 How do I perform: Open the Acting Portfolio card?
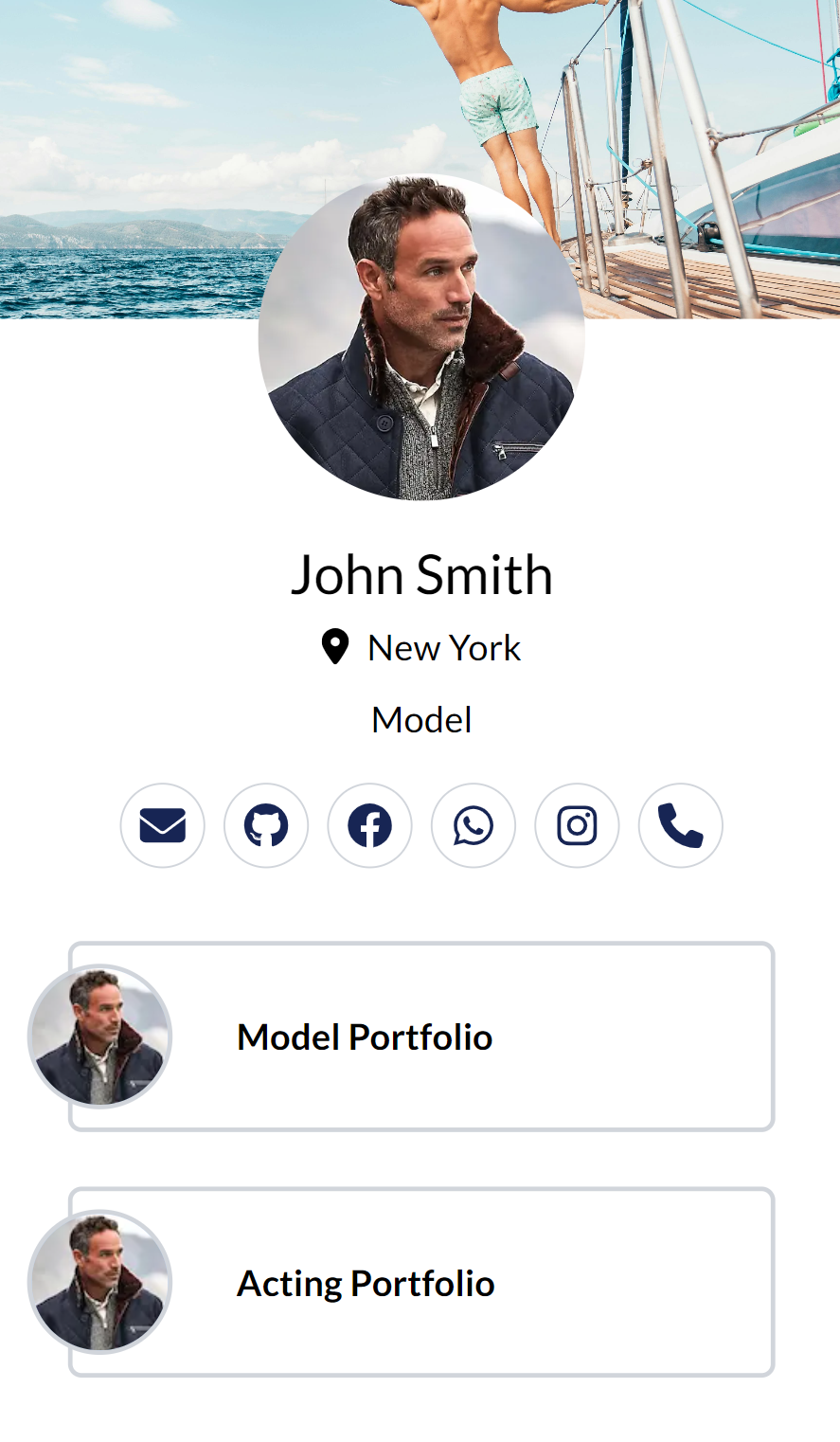point(421,1282)
